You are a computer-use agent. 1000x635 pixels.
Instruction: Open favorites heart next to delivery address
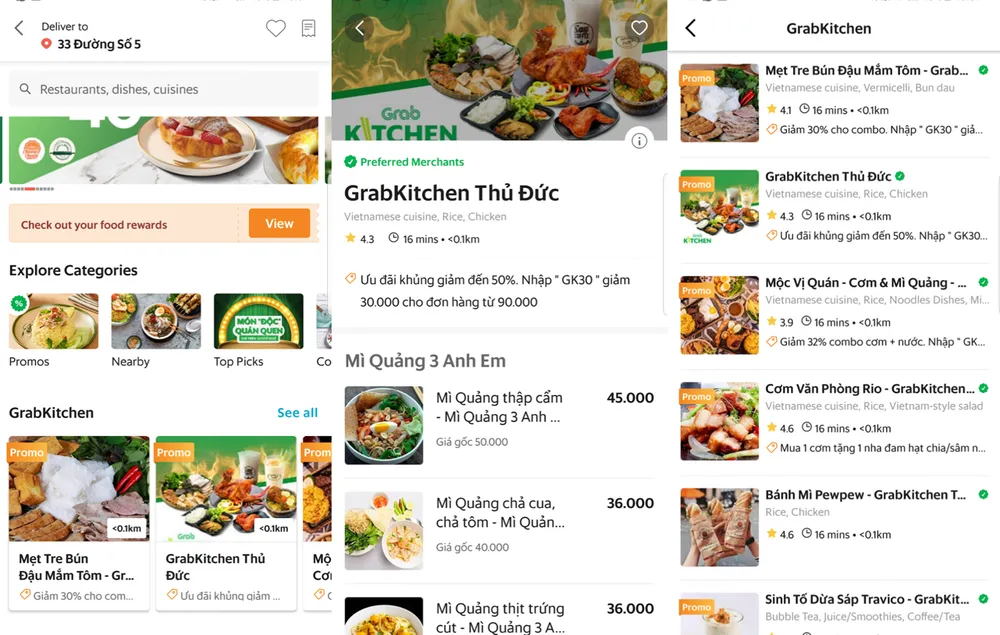(x=276, y=28)
